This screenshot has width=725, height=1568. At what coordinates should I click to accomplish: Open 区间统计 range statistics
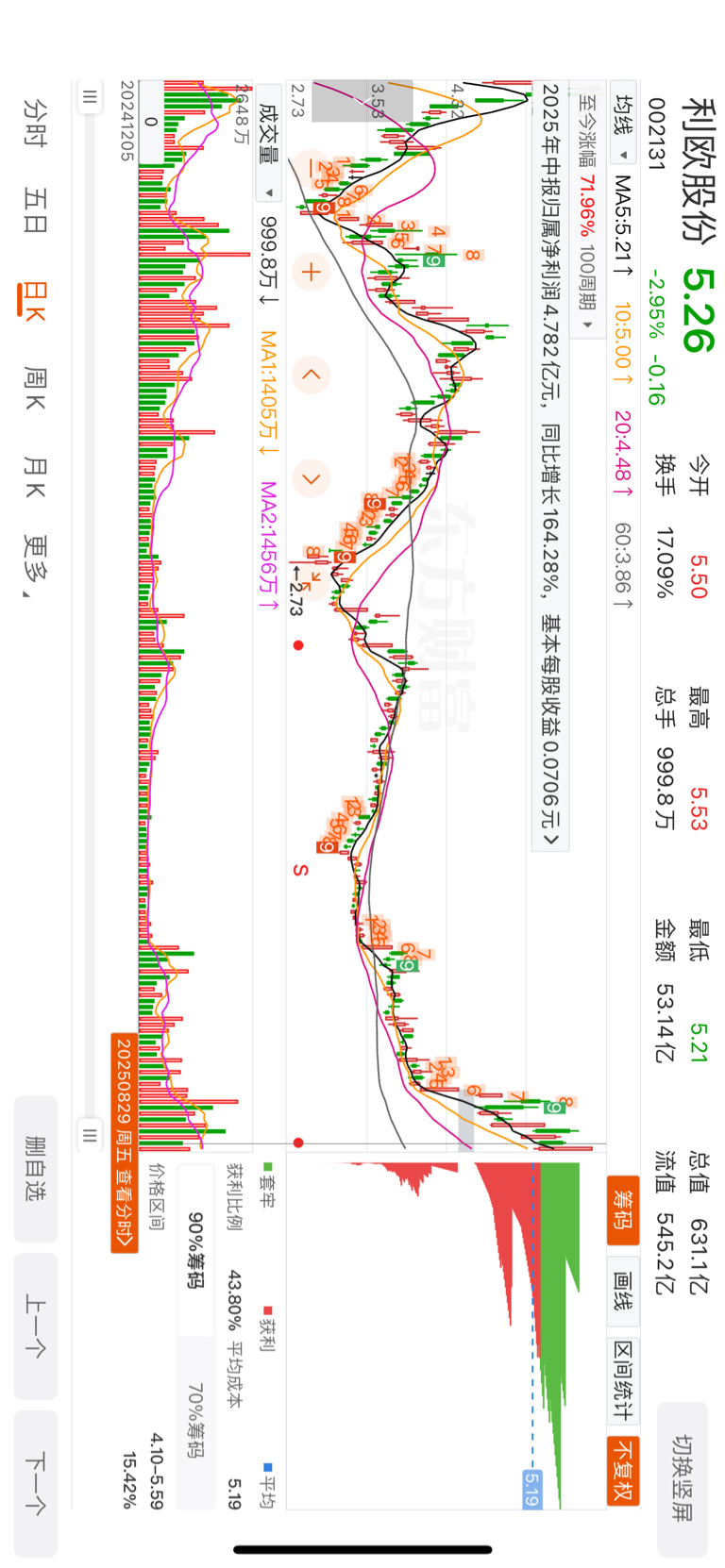coord(623,1379)
